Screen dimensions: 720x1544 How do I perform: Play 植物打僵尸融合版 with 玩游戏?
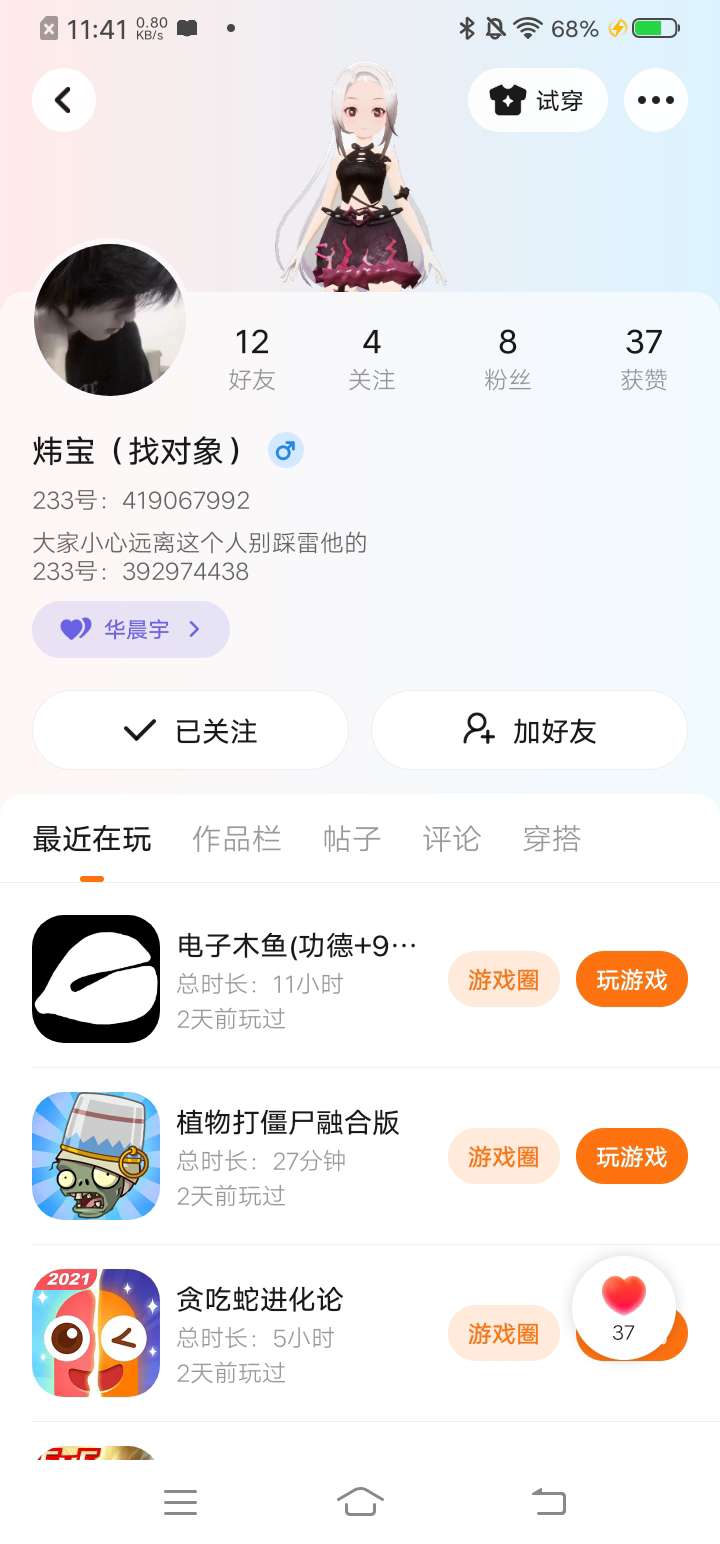(631, 1157)
